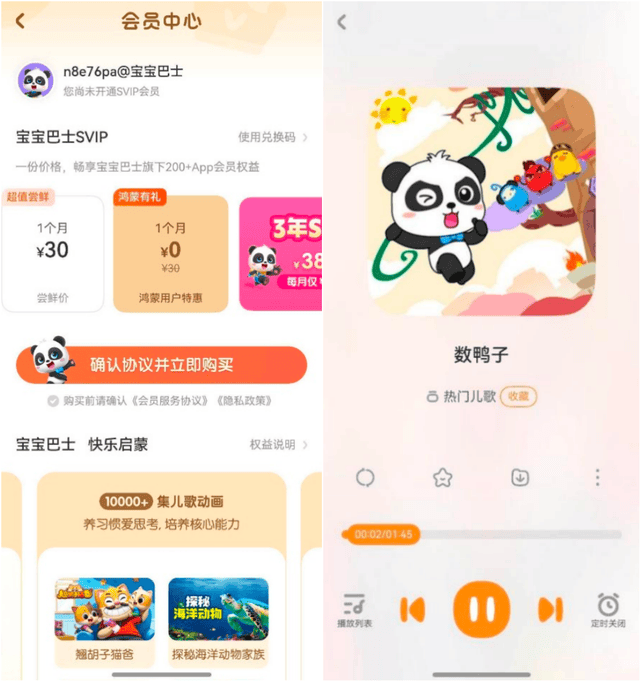
Task: Go back from the 数鸭子 player screen
Action: coord(342,21)
